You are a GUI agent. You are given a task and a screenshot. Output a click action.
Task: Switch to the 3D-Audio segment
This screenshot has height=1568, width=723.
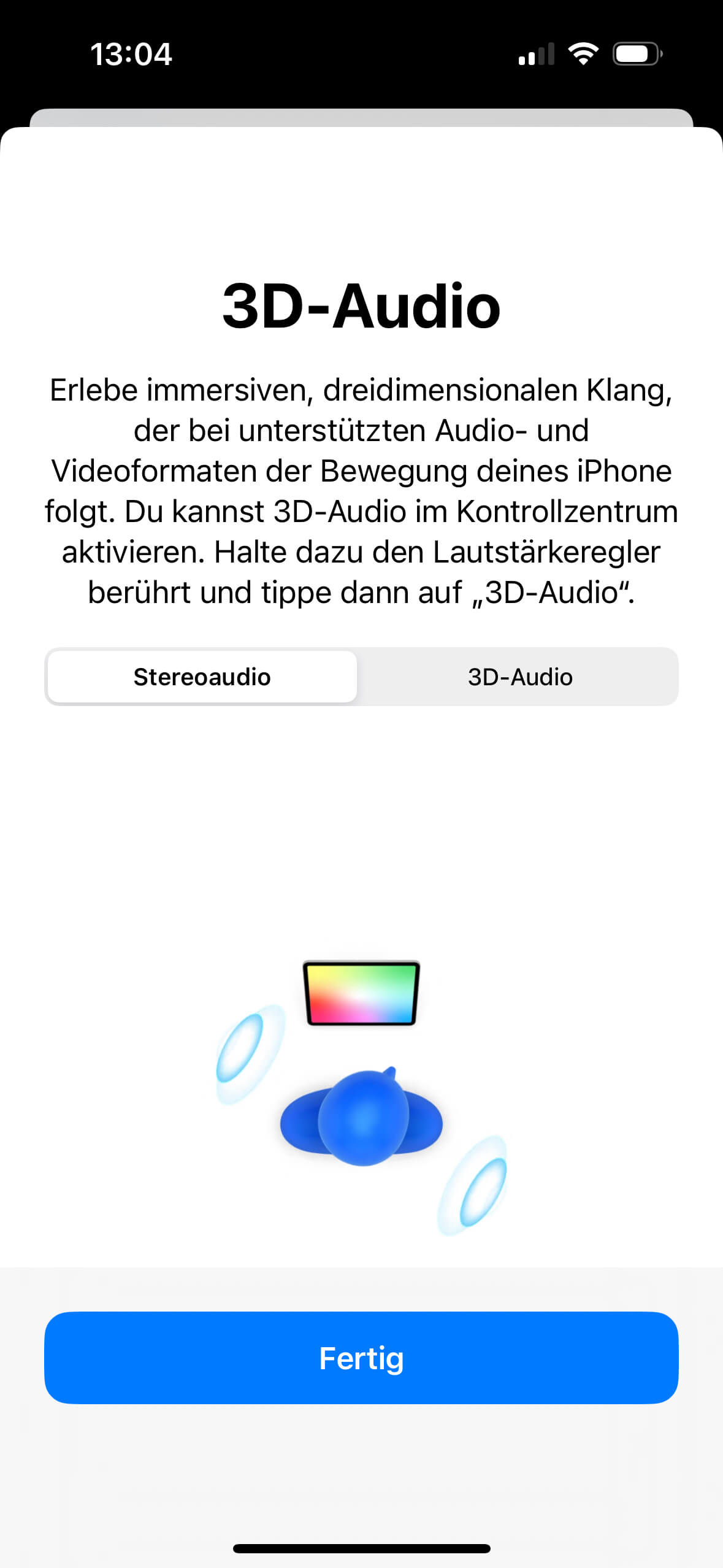pos(519,677)
